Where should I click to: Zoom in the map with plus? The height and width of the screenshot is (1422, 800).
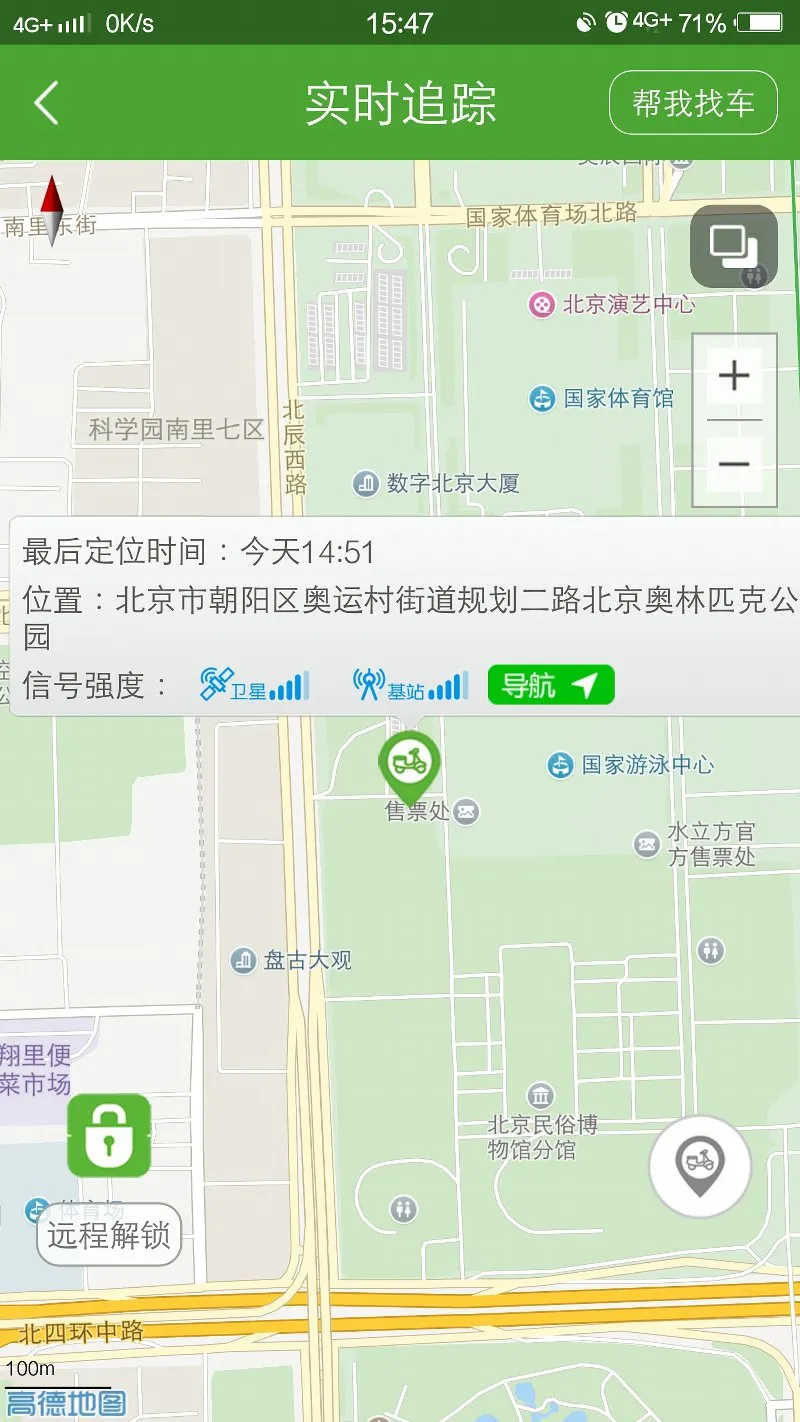[x=734, y=376]
